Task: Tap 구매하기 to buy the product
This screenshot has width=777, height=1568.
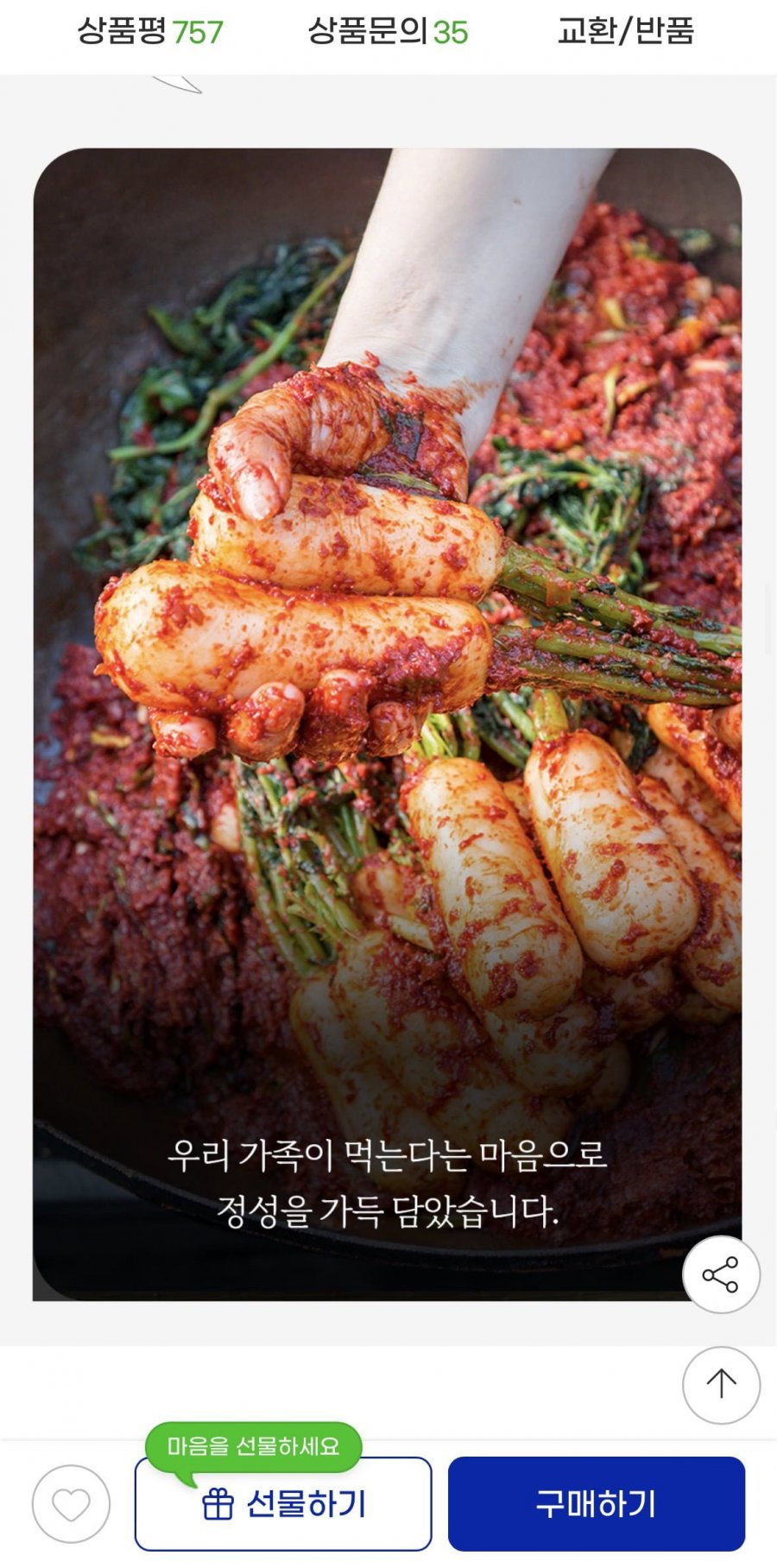Action: point(596,1504)
